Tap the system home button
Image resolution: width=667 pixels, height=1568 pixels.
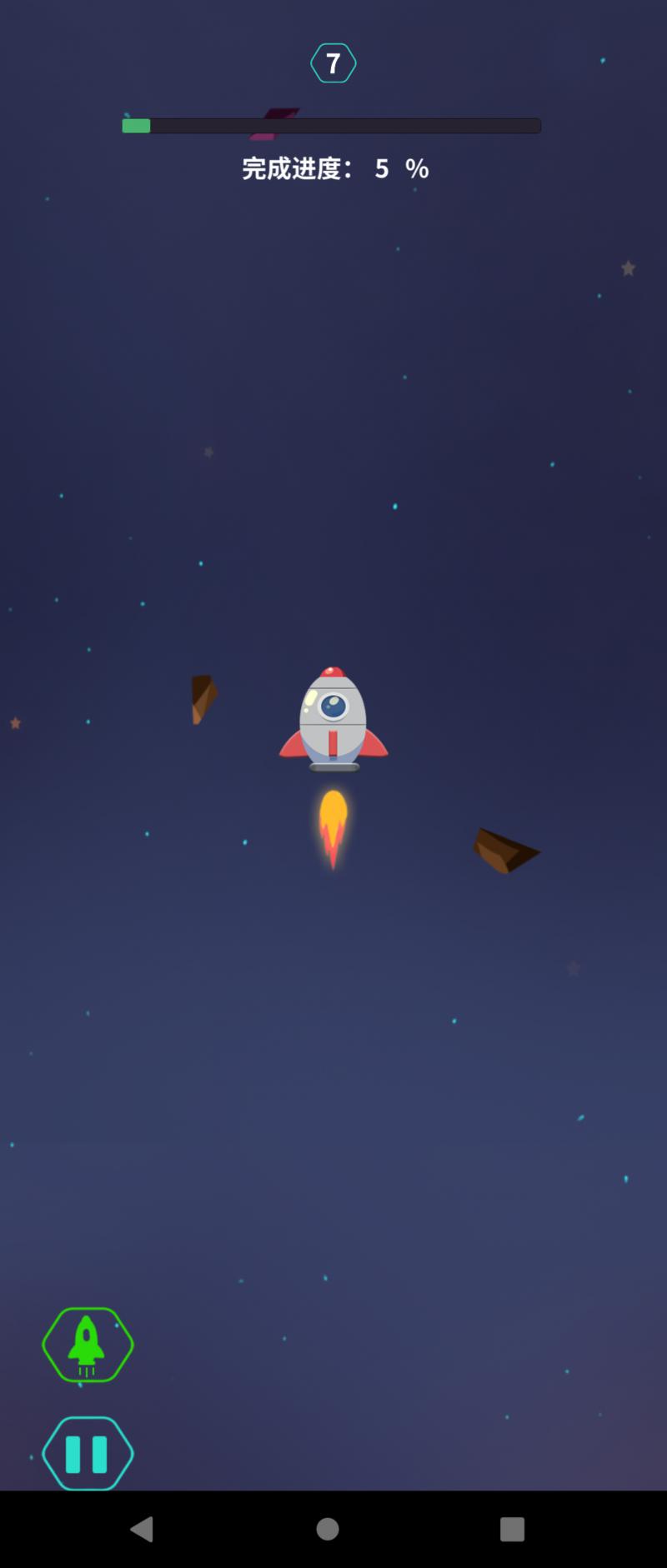(328, 1528)
